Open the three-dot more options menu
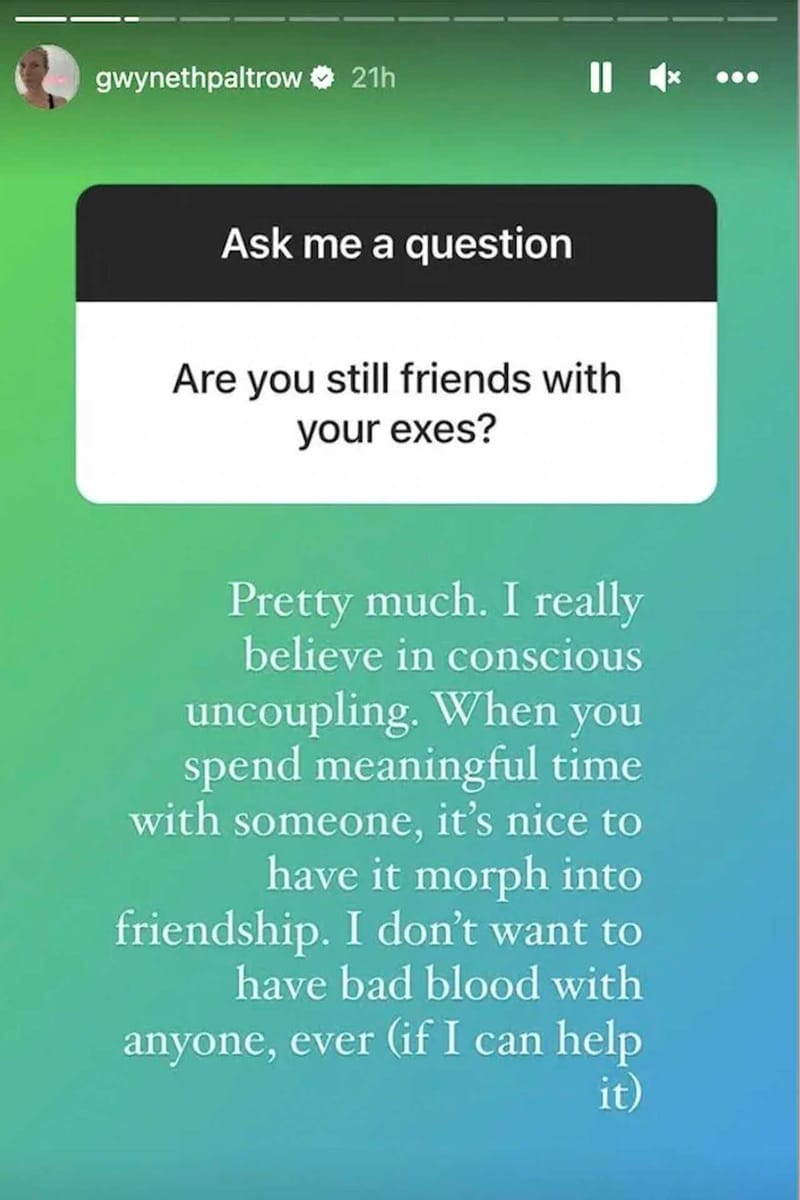Viewport: 800px width, 1200px height. (739, 78)
